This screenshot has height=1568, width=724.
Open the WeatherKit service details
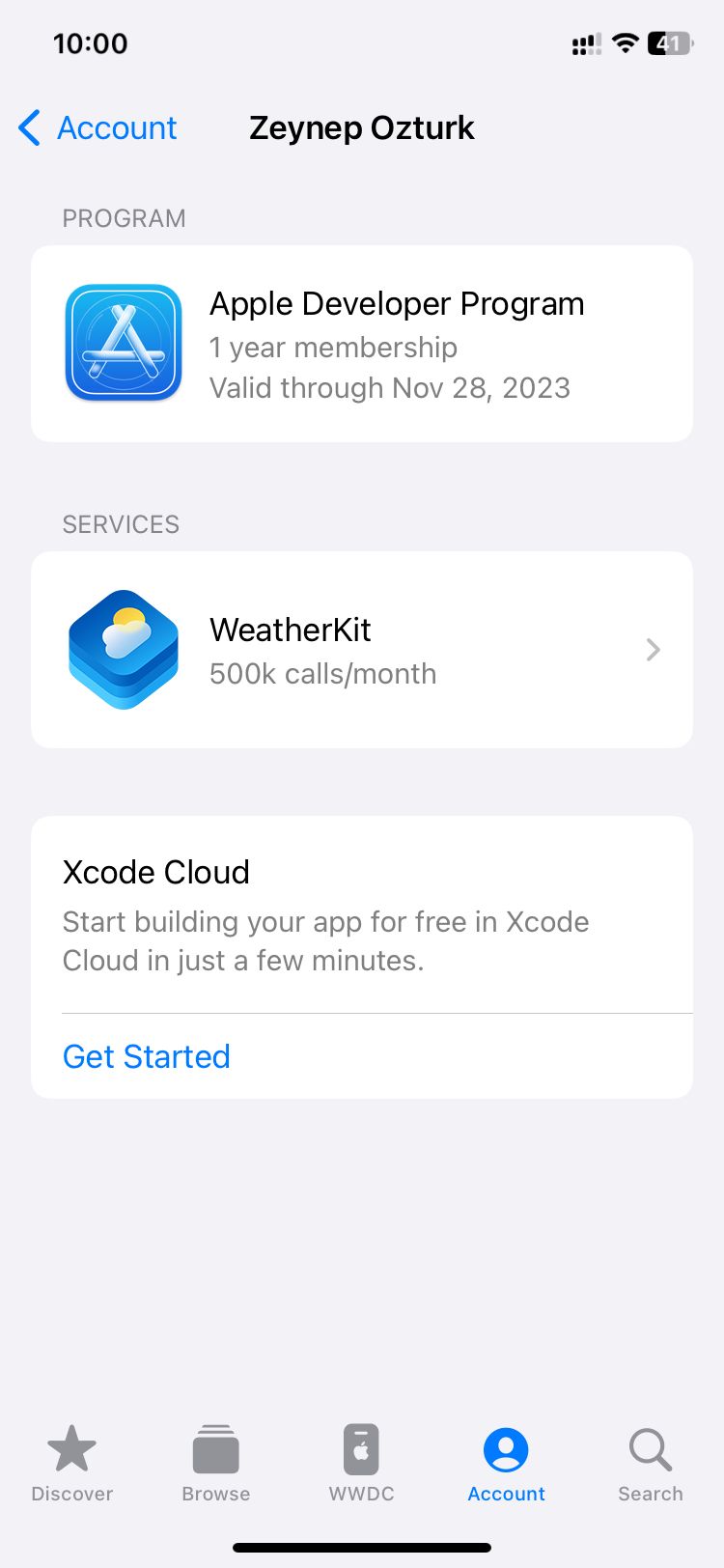[x=362, y=650]
